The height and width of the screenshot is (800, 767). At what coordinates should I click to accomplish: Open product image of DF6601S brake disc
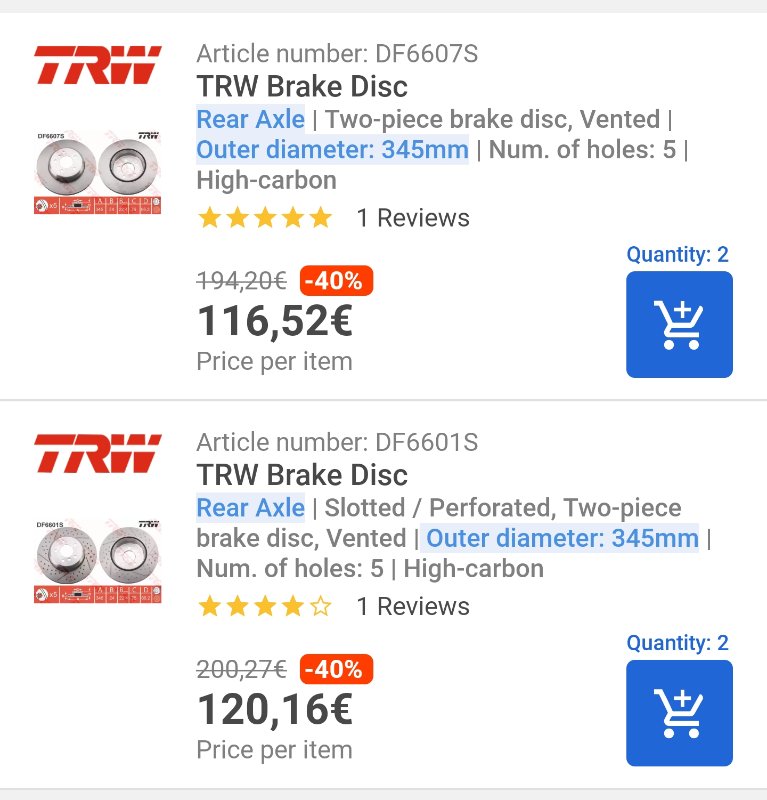coord(97,561)
